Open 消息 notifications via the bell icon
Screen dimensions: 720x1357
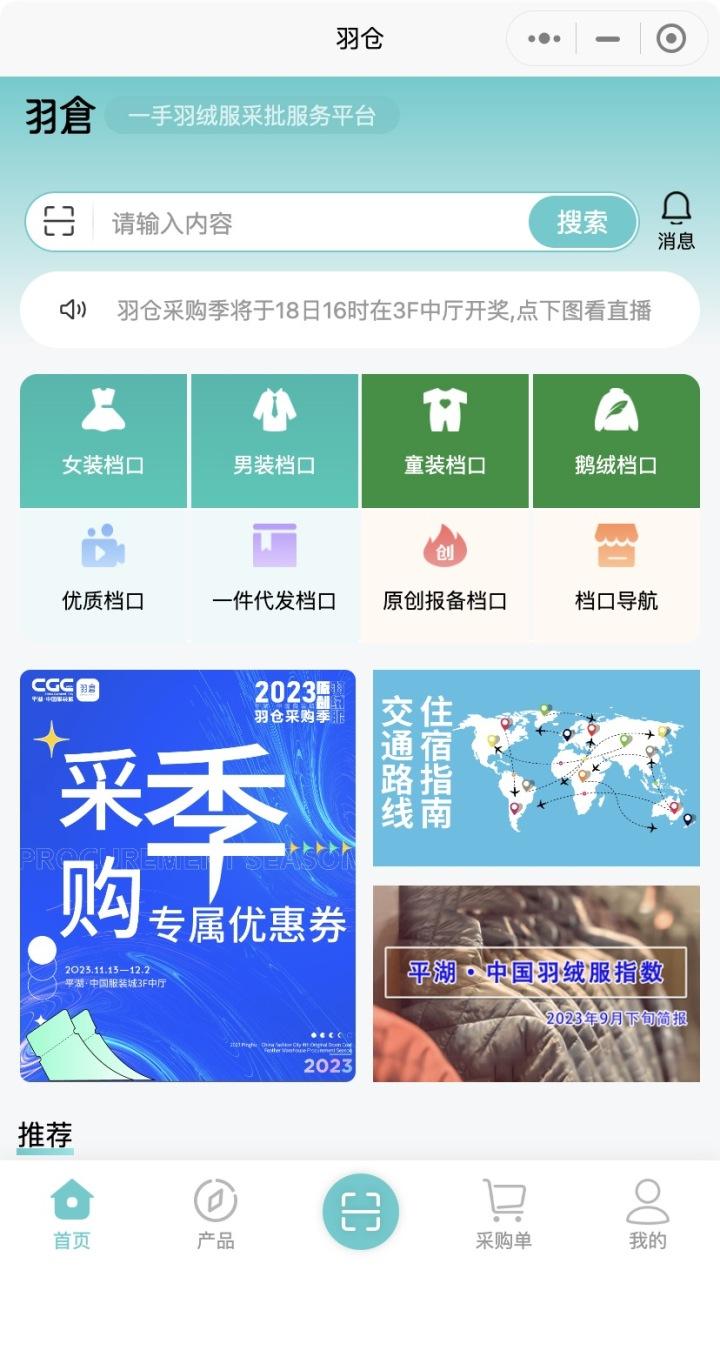(x=676, y=210)
